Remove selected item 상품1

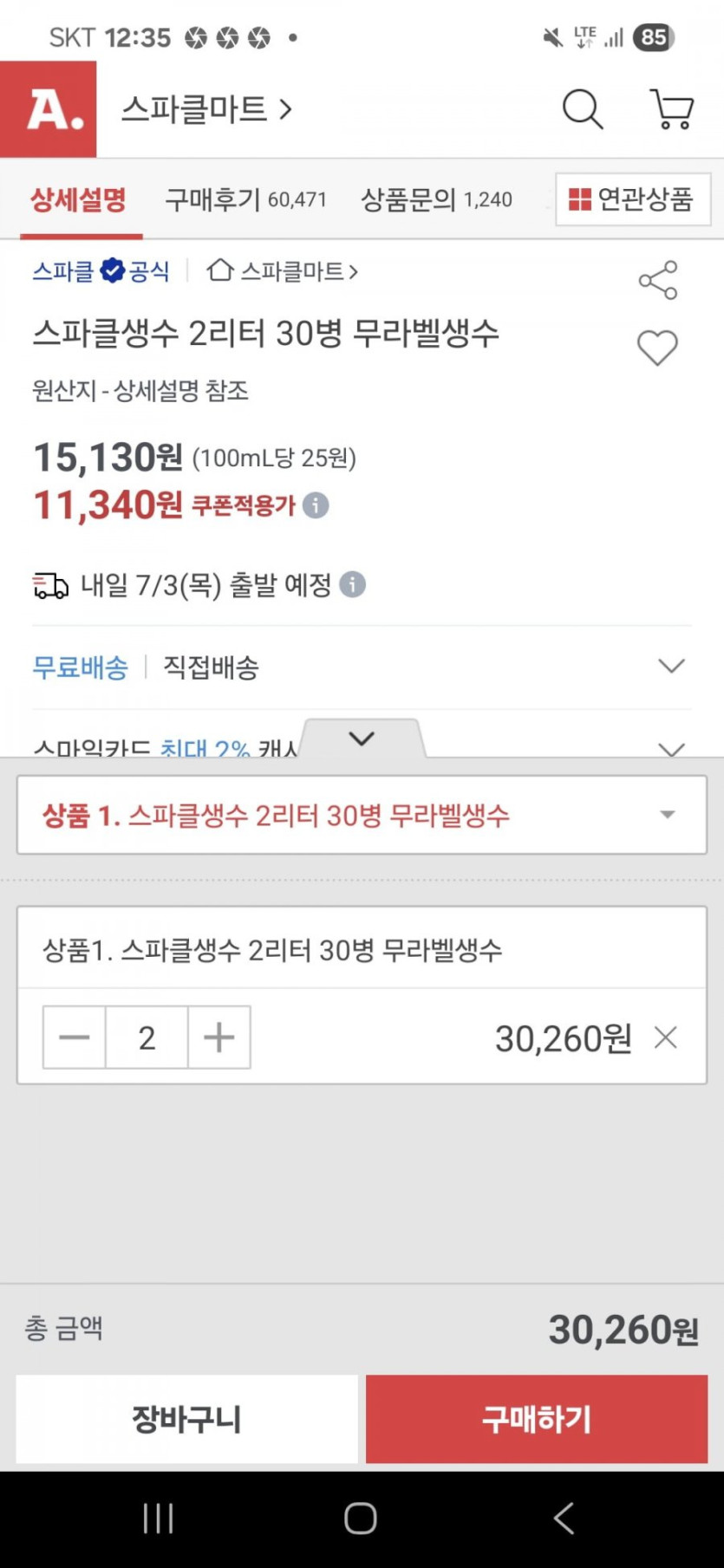[665, 1038]
